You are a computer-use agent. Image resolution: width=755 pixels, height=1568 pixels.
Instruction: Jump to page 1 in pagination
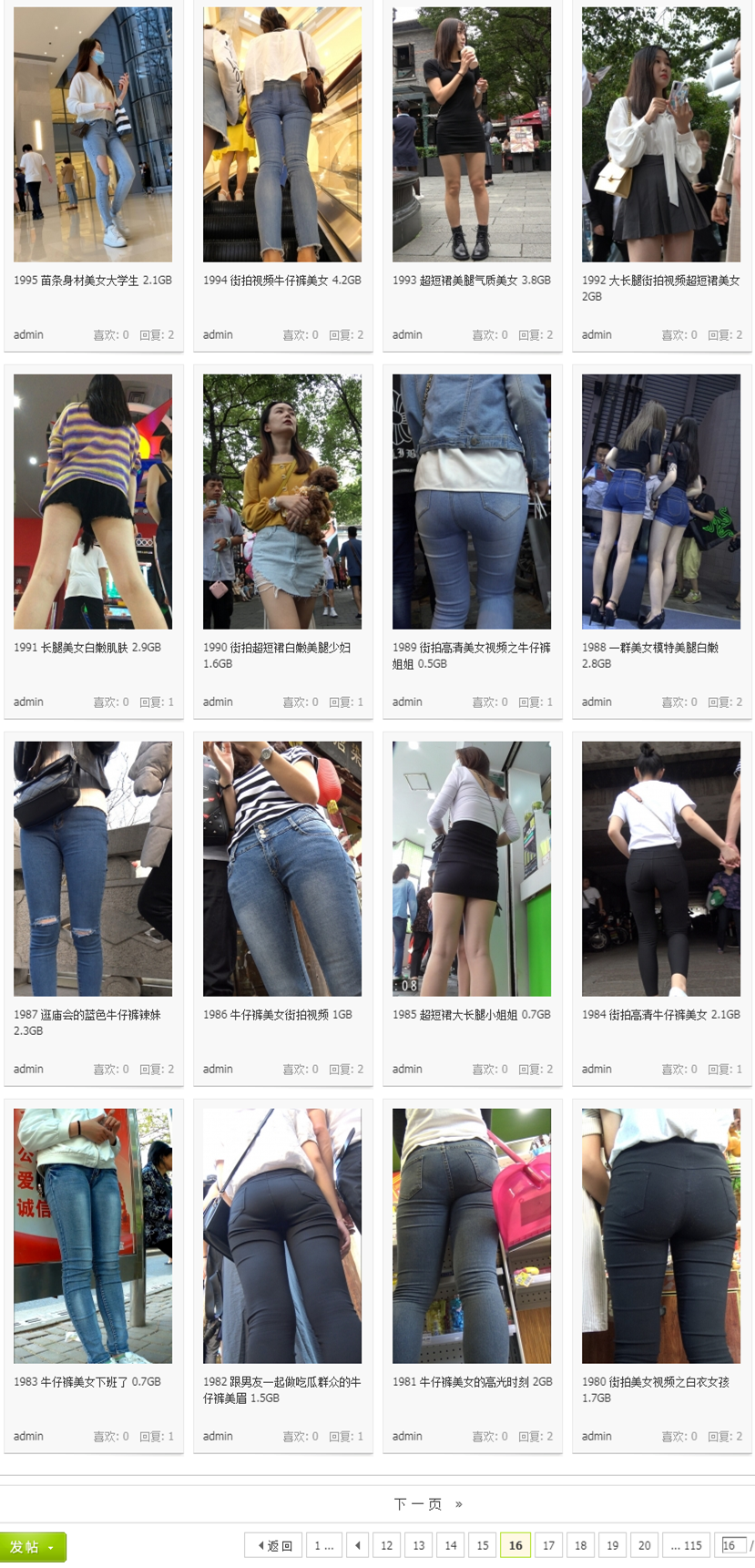point(323,1545)
